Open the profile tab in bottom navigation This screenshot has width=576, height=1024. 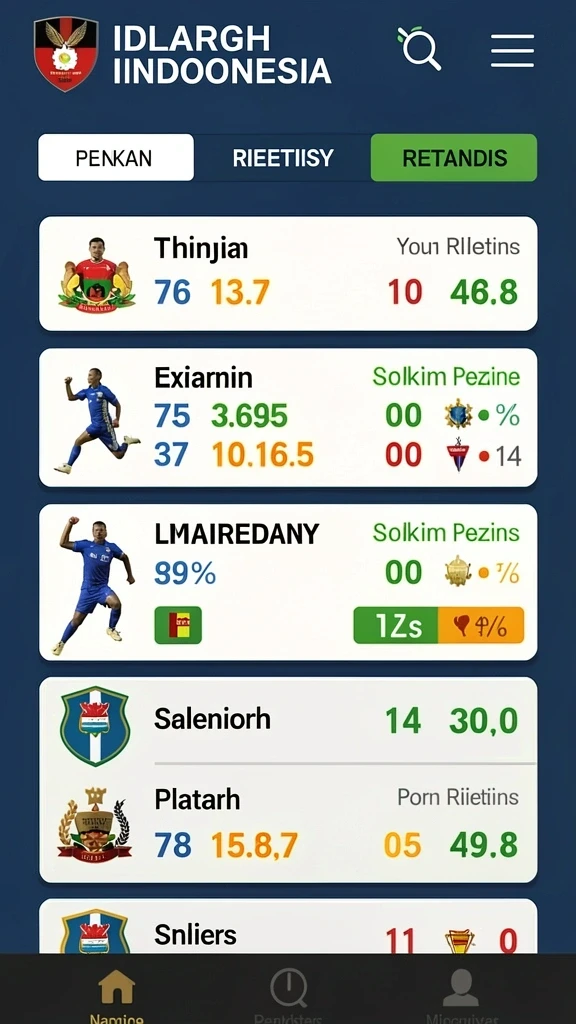coord(460,993)
